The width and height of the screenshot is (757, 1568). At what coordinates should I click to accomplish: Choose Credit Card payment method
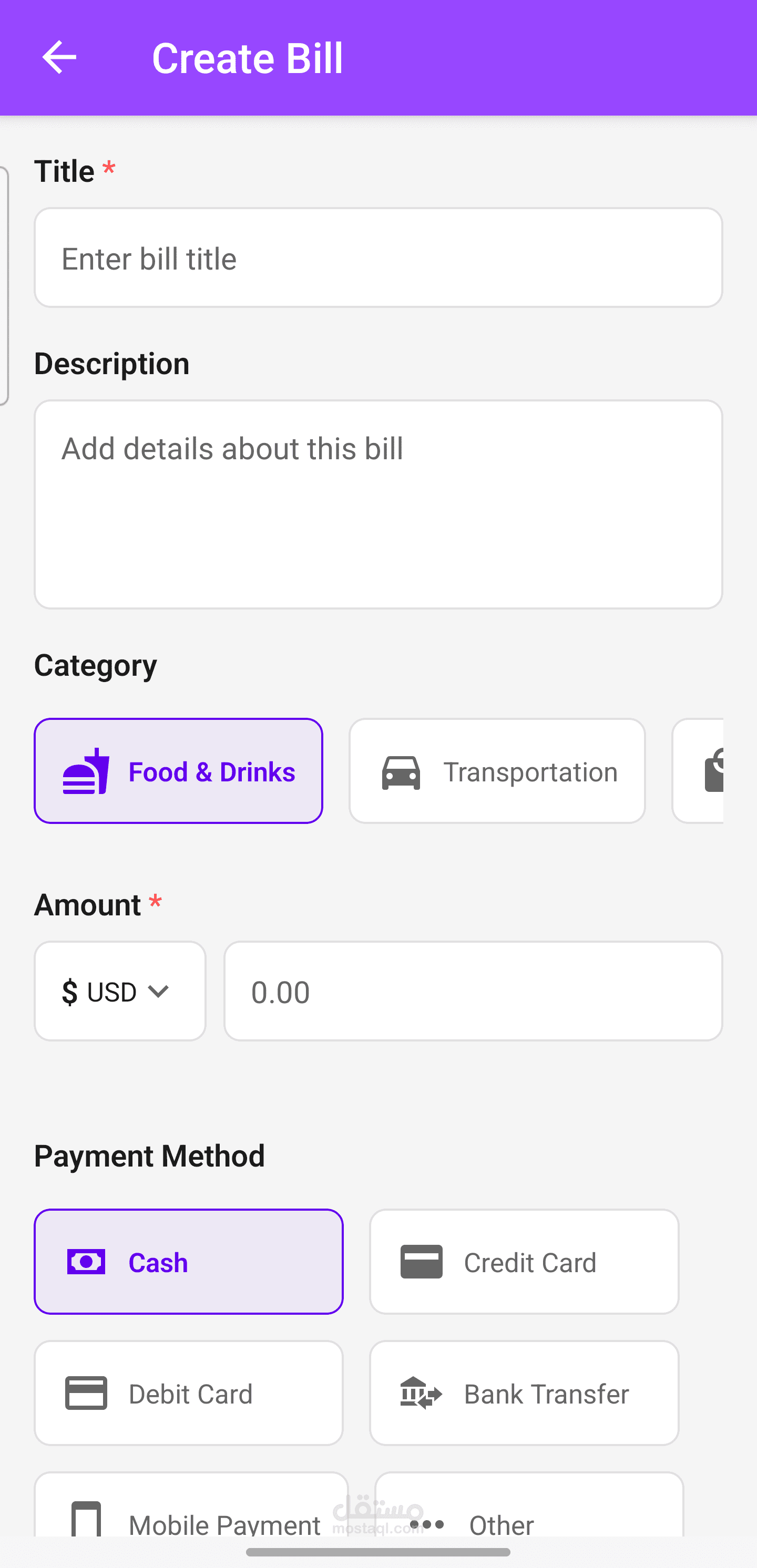pos(524,1261)
